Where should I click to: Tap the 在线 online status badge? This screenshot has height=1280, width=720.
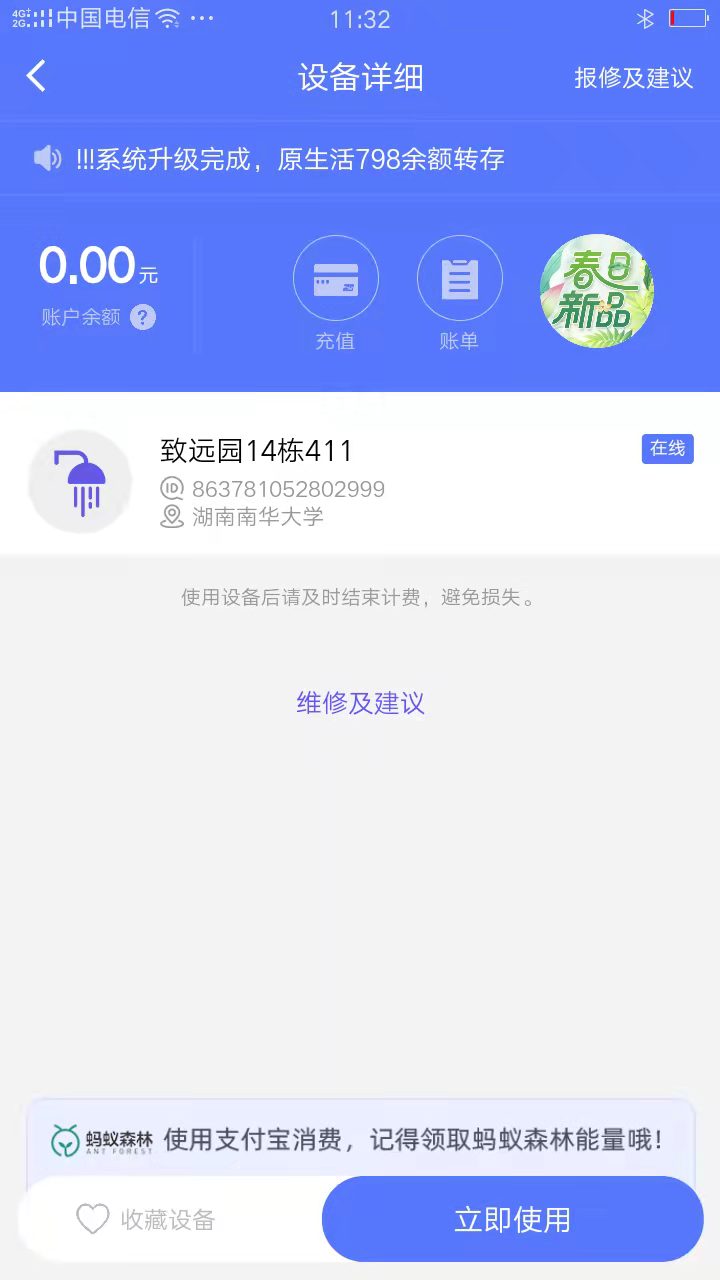coord(666,449)
